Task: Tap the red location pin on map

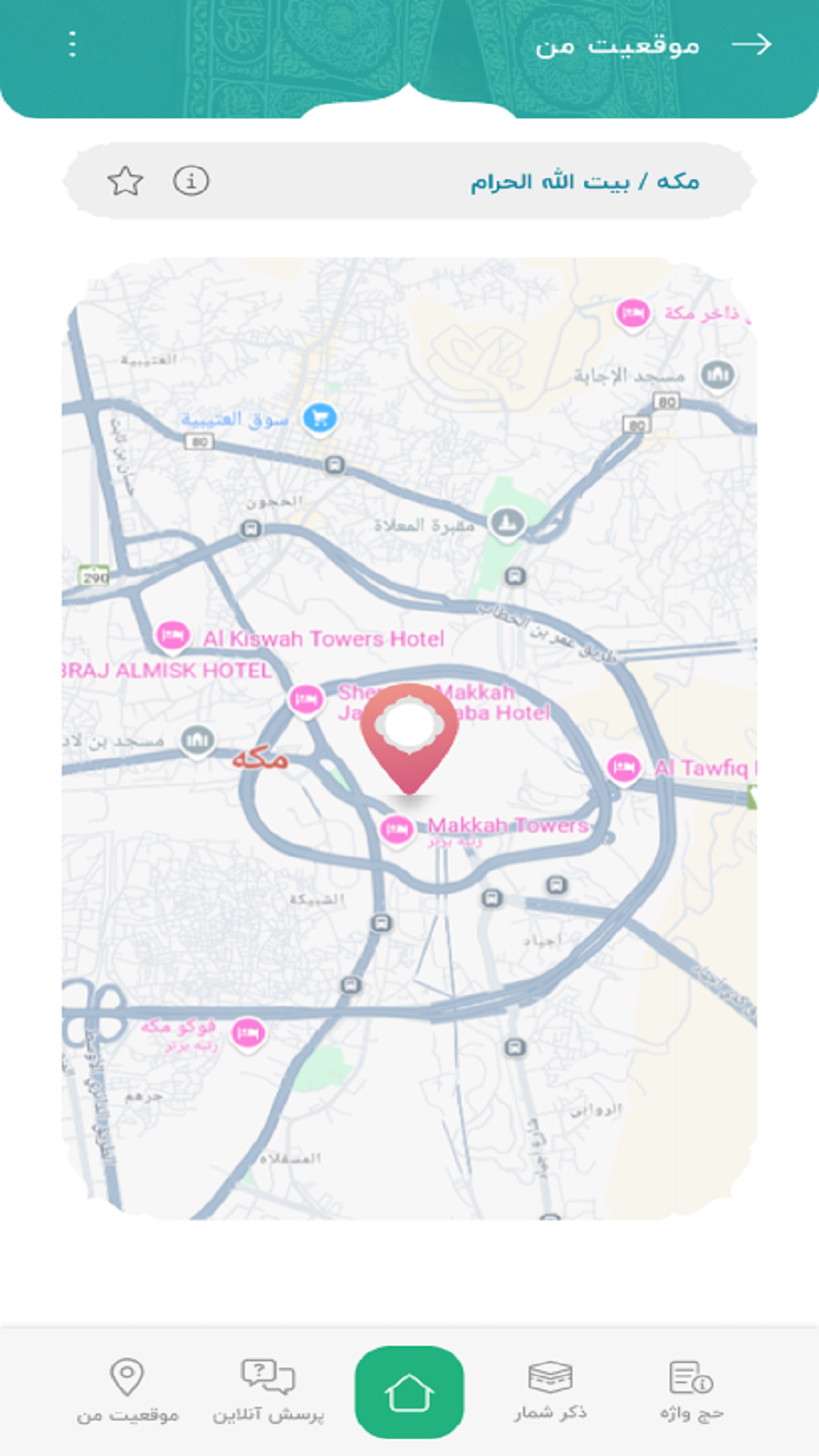Action: coord(409,735)
